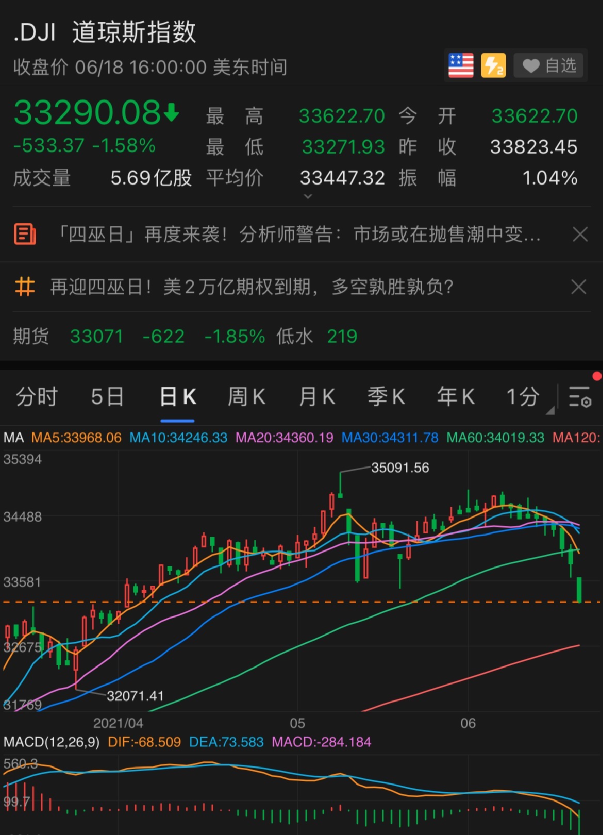Select the 日K chart tab
This screenshot has width=603, height=835.
(178, 397)
